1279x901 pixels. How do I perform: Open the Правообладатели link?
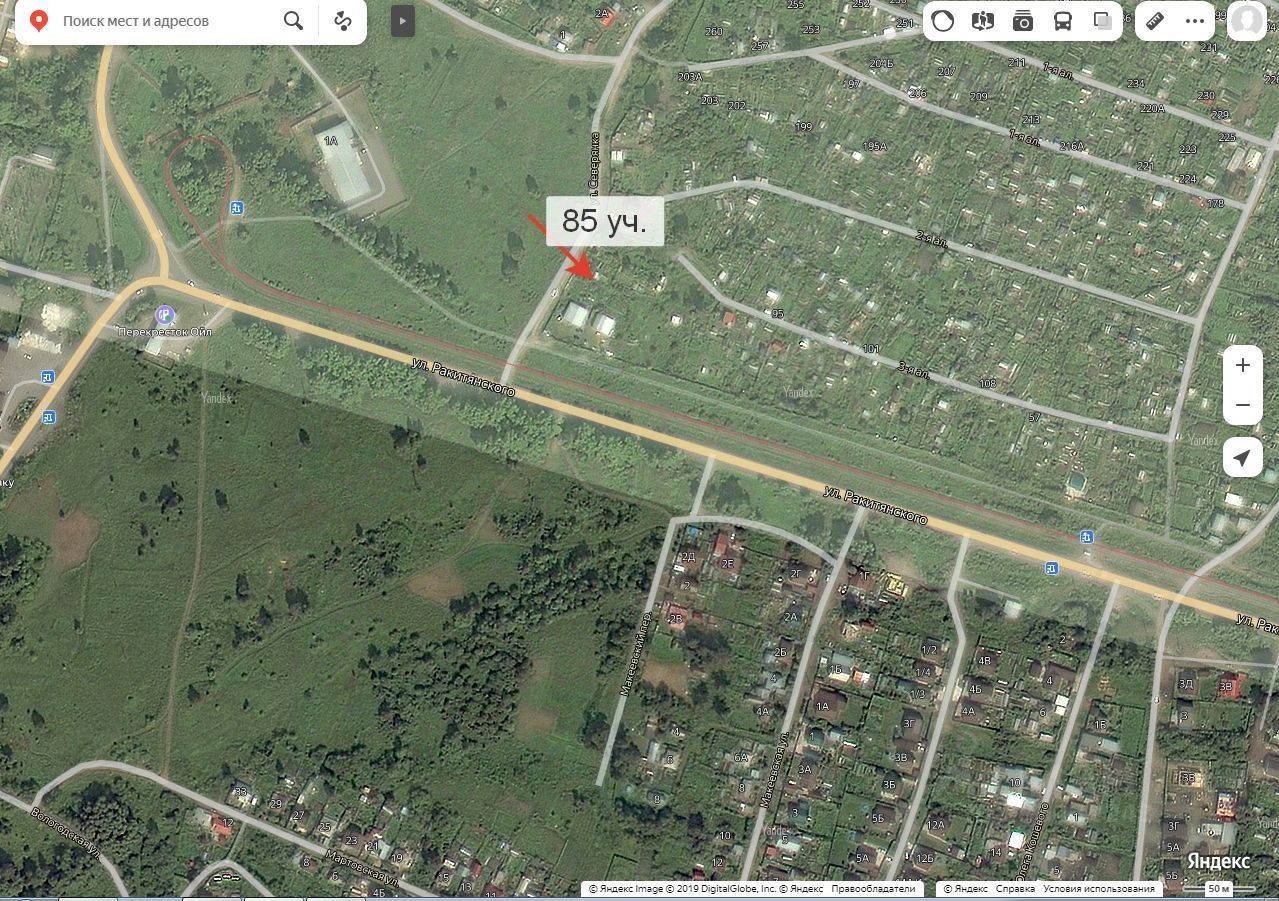tap(874, 888)
